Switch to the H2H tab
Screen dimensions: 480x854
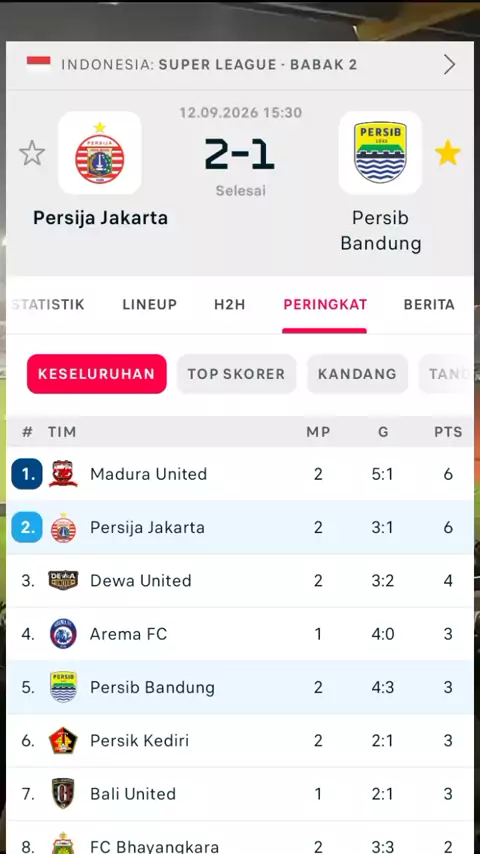click(x=229, y=304)
